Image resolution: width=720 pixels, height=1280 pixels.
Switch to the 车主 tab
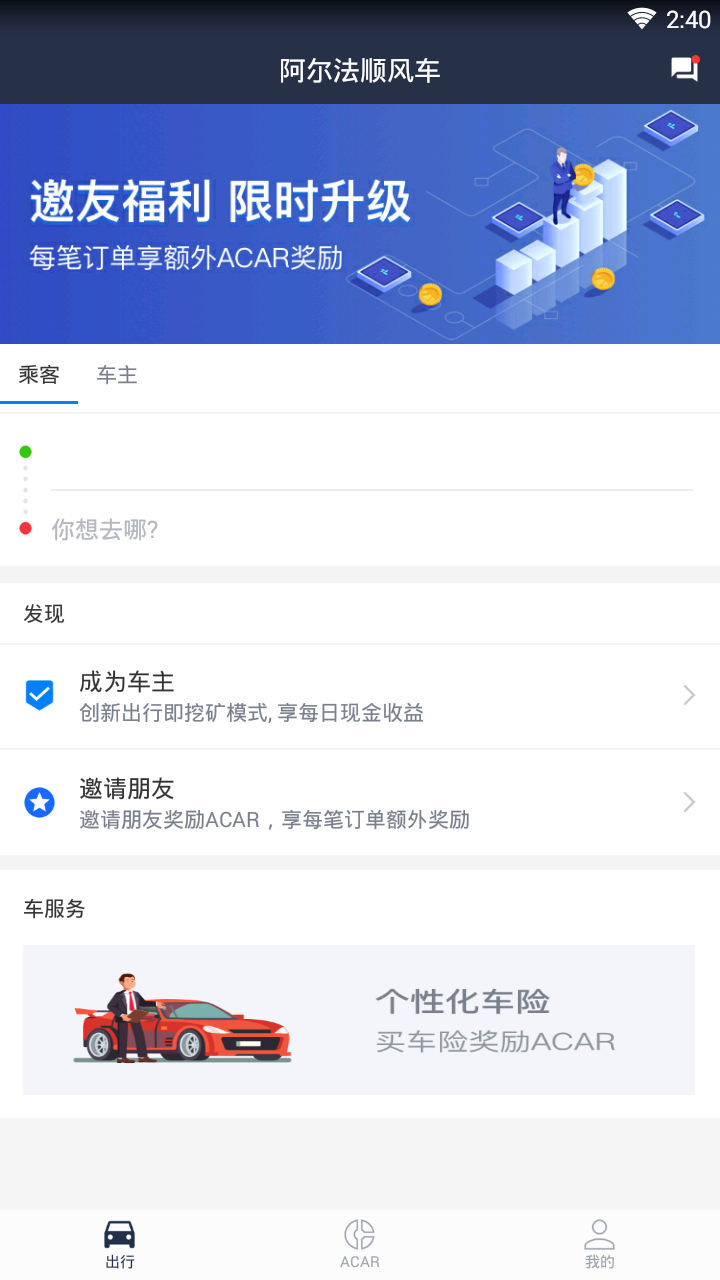point(116,376)
